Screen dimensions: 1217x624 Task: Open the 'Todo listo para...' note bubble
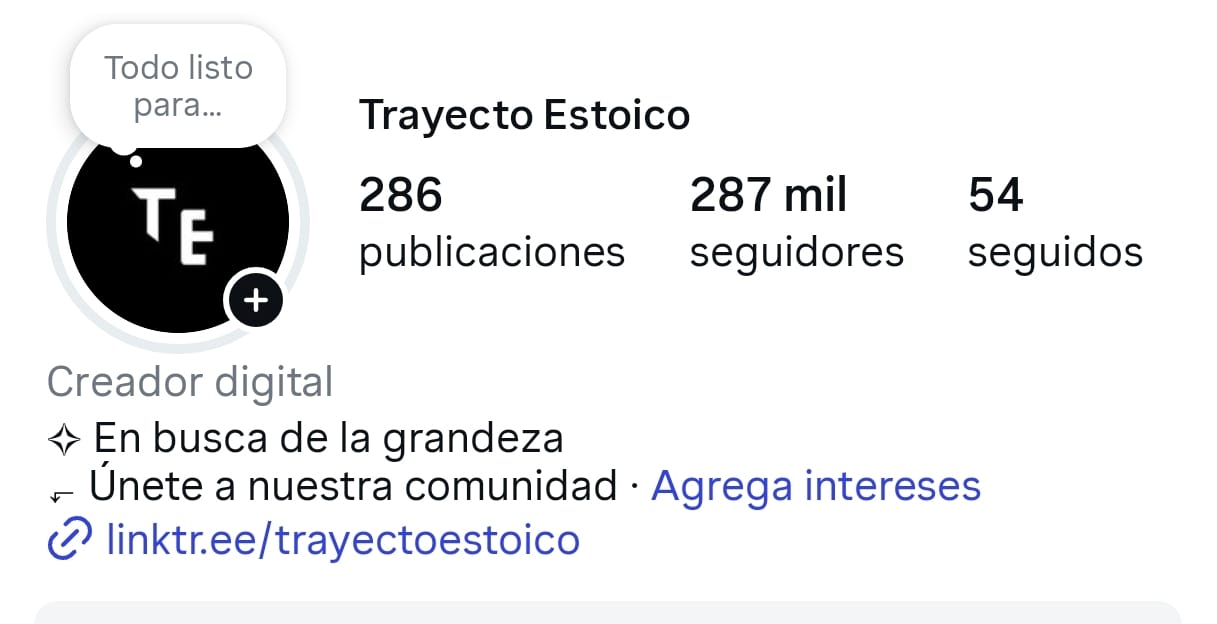coord(178,86)
